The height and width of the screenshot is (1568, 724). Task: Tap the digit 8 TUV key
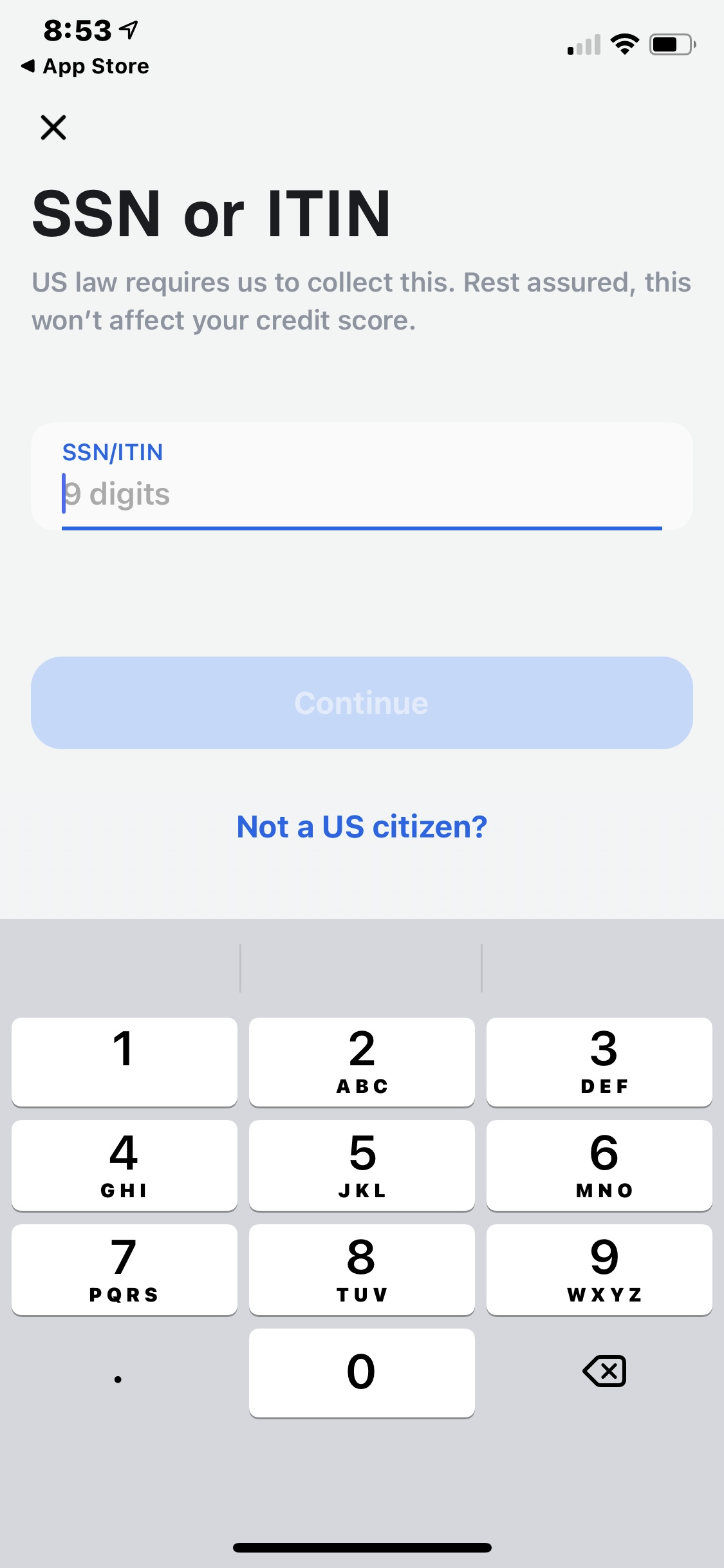point(362,1269)
